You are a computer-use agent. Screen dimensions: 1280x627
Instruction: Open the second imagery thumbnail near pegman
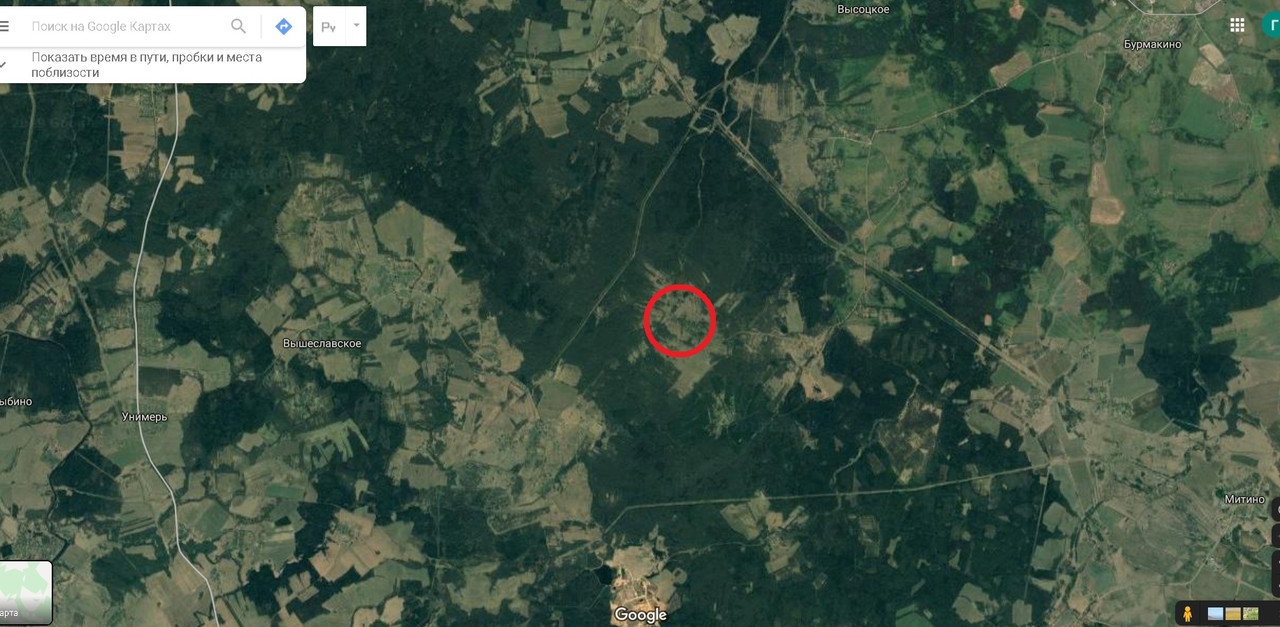[1233, 613]
